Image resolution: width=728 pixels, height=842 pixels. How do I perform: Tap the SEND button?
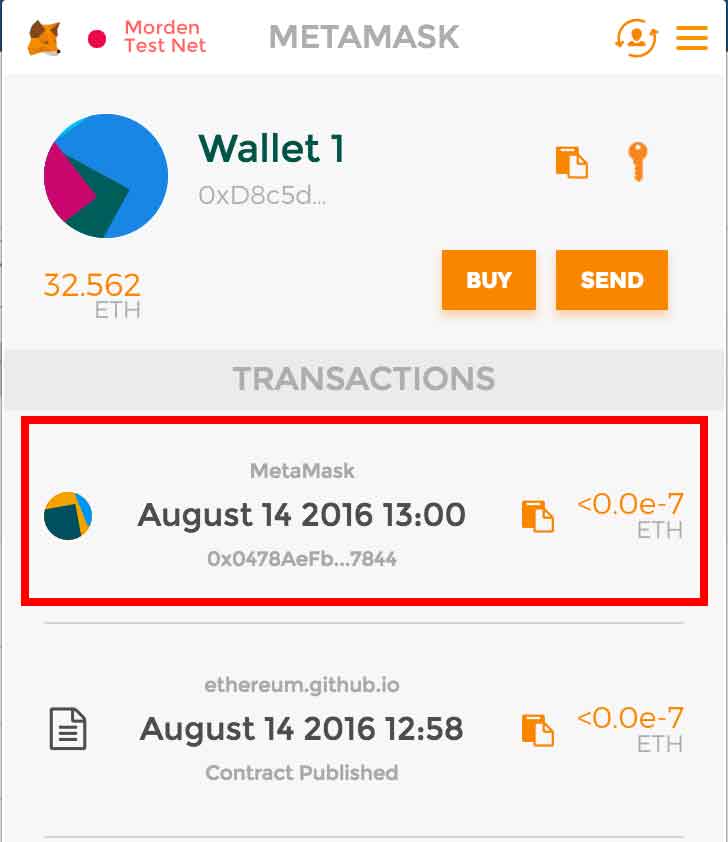[x=611, y=280]
